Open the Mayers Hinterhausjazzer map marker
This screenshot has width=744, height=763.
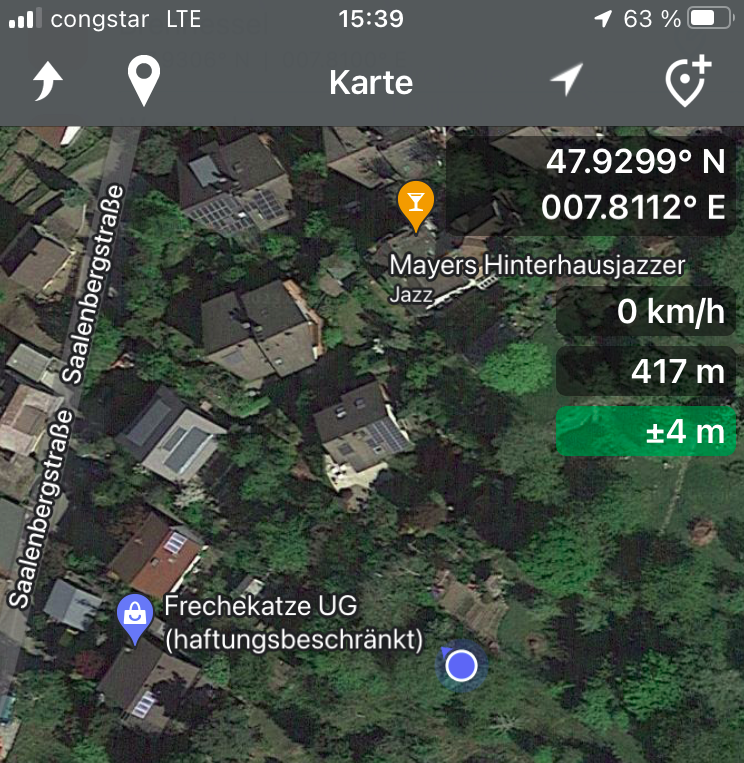pos(416,206)
